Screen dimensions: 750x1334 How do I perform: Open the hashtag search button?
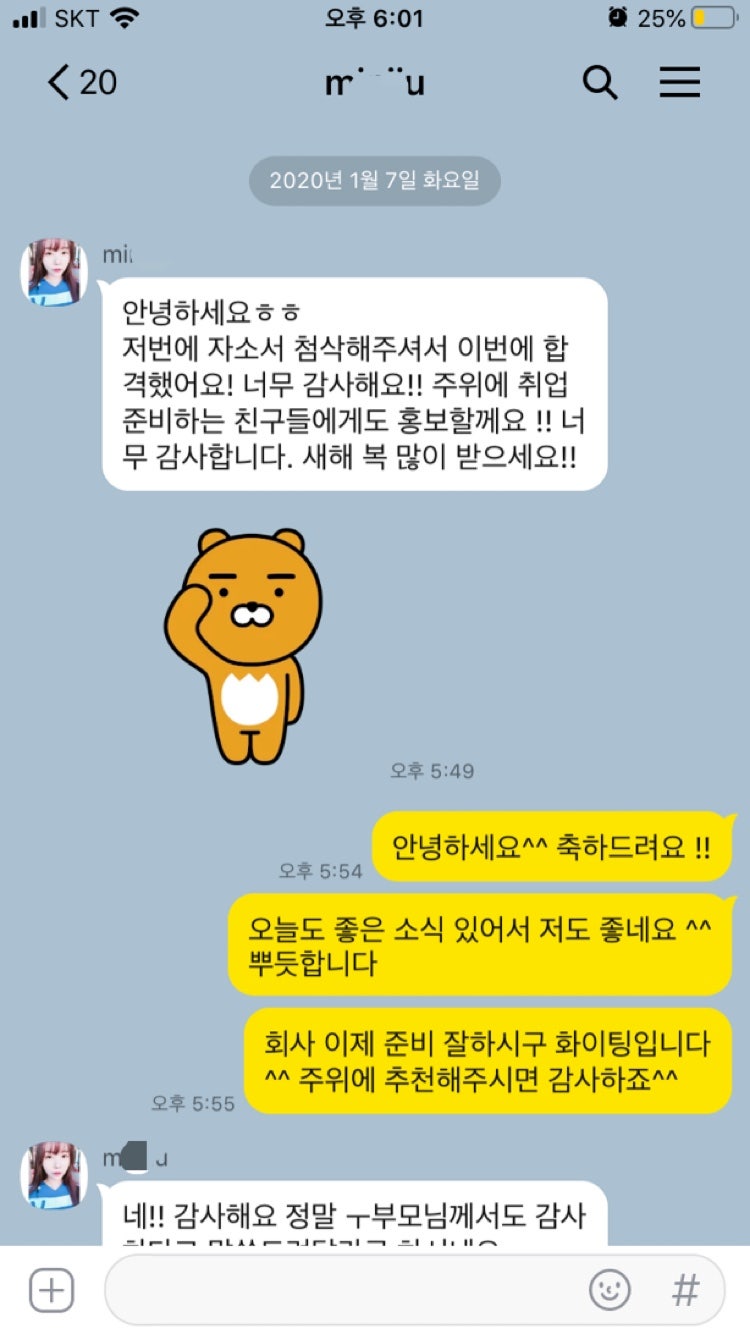pyautogui.click(x=685, y=1290)
